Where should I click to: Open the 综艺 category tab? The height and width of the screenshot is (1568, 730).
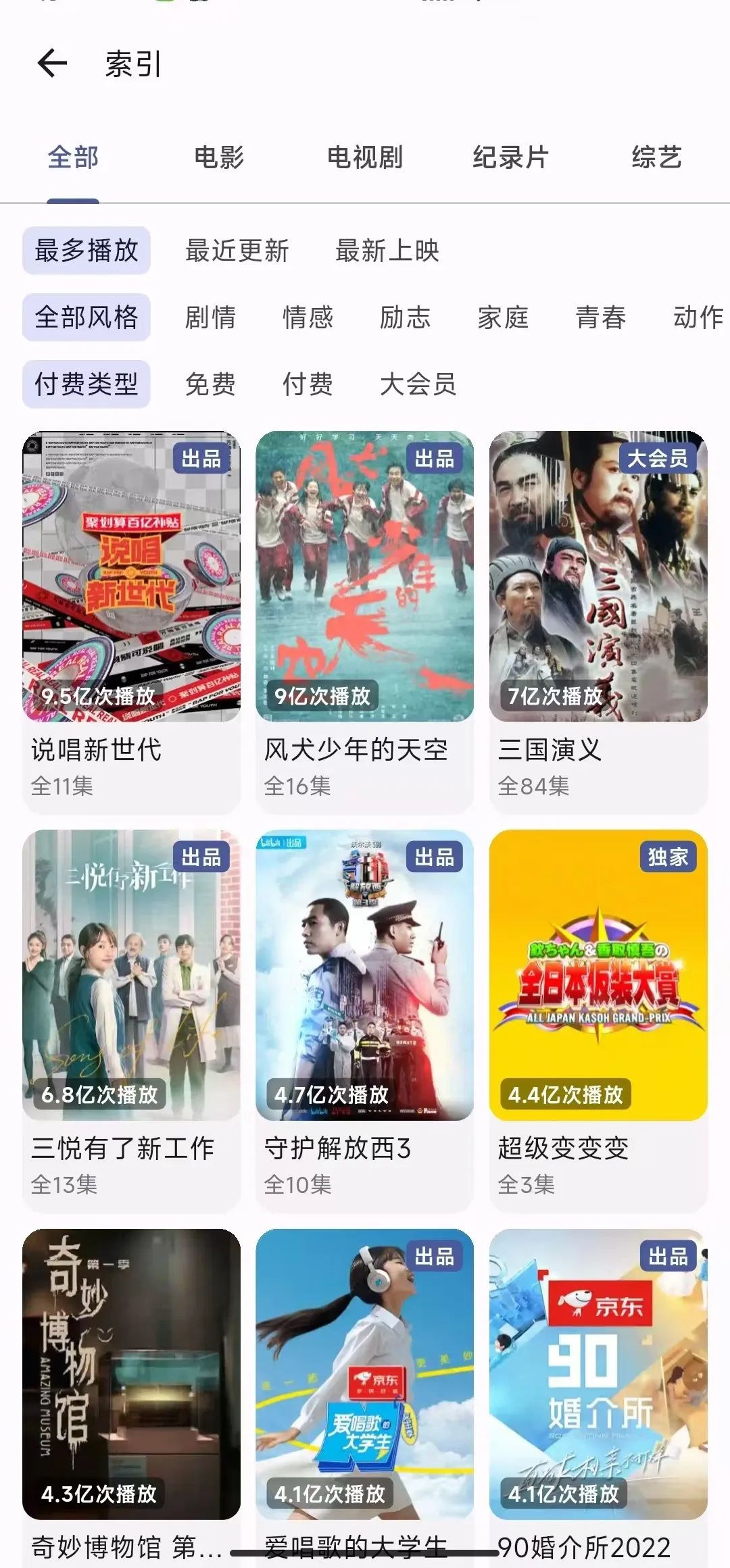[x=656, y=157]
